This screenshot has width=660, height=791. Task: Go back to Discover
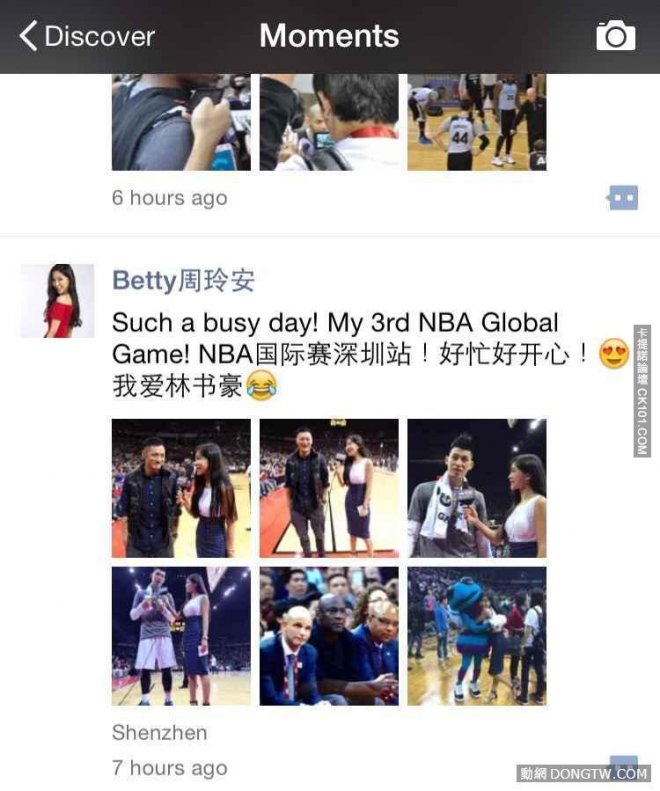(87, 37)
